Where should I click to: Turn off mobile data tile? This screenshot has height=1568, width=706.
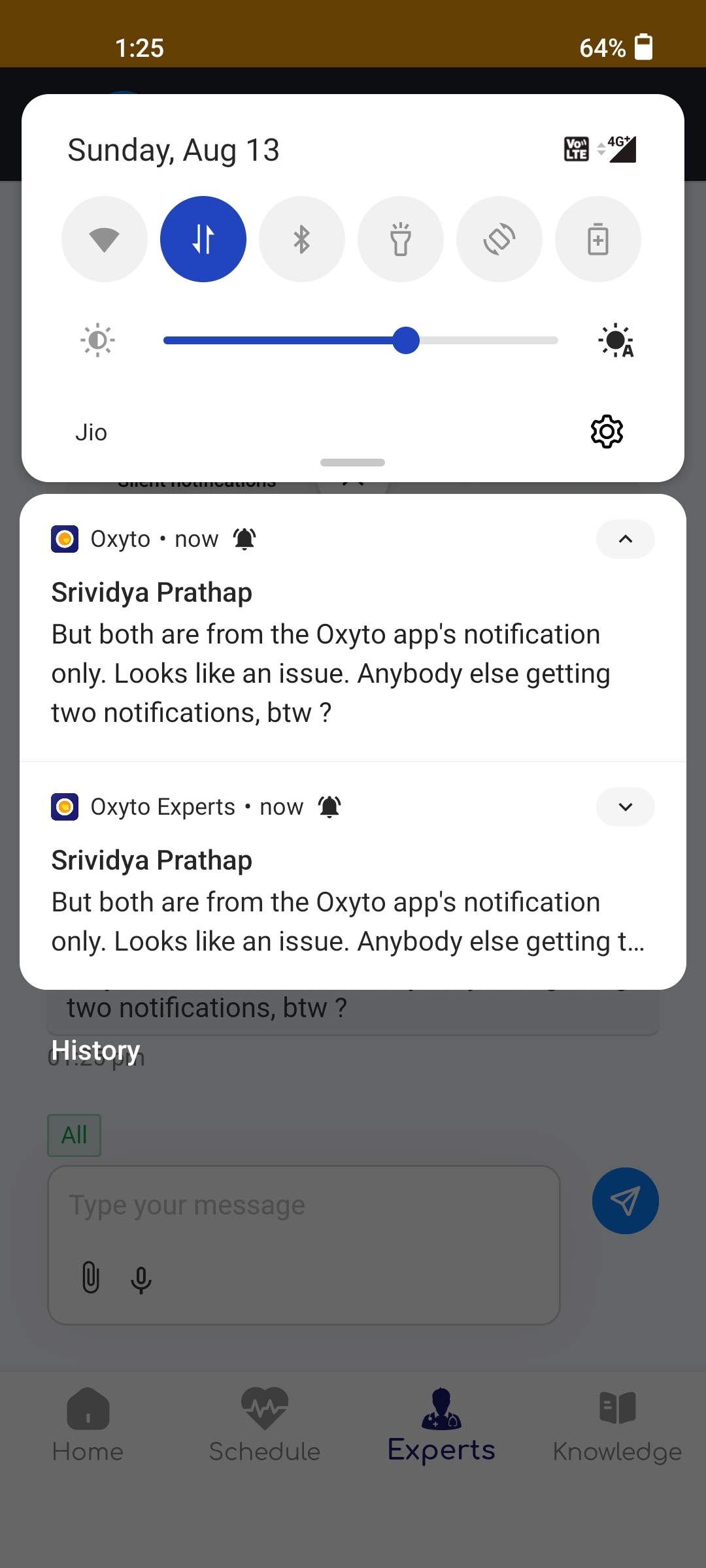click(x=203, y=239)
